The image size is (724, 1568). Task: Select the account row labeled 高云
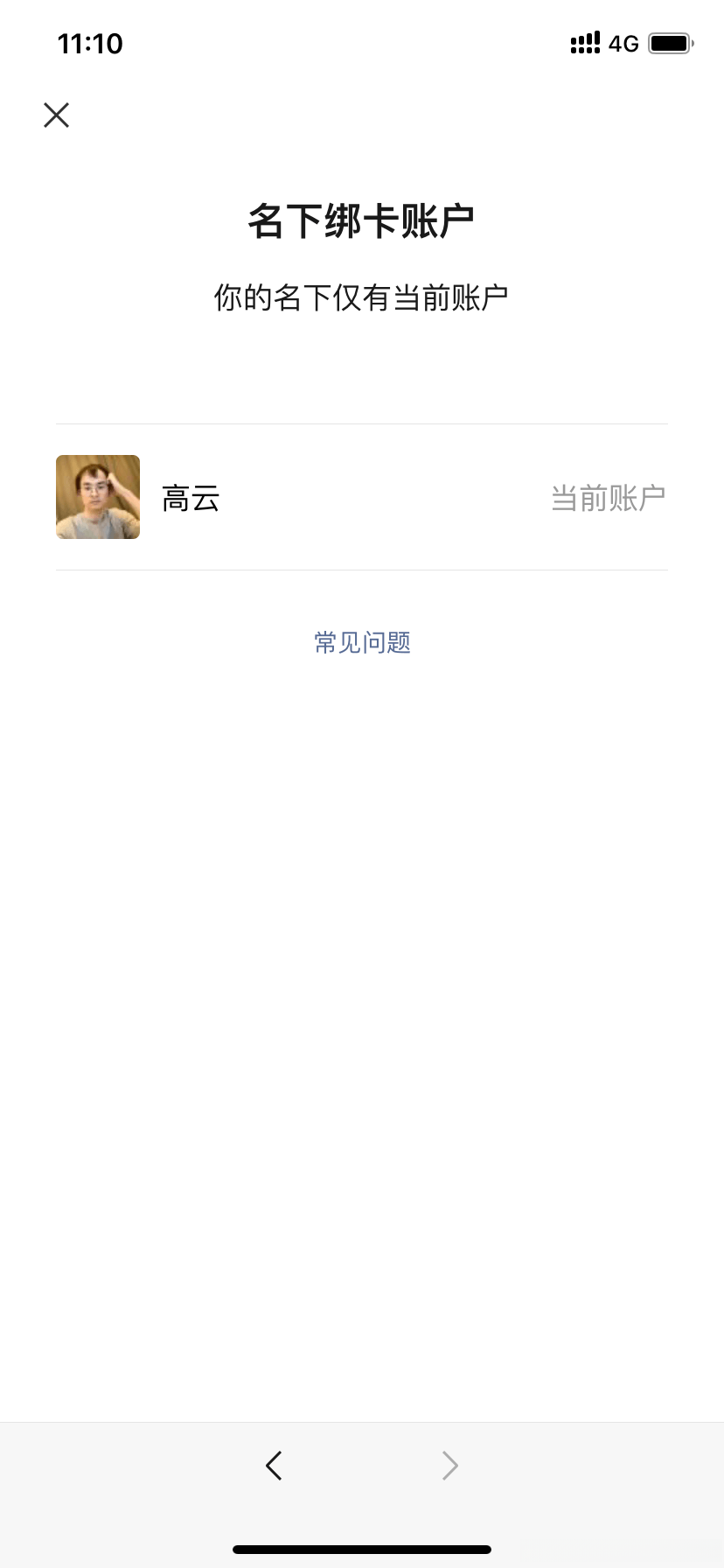(361, 496)
